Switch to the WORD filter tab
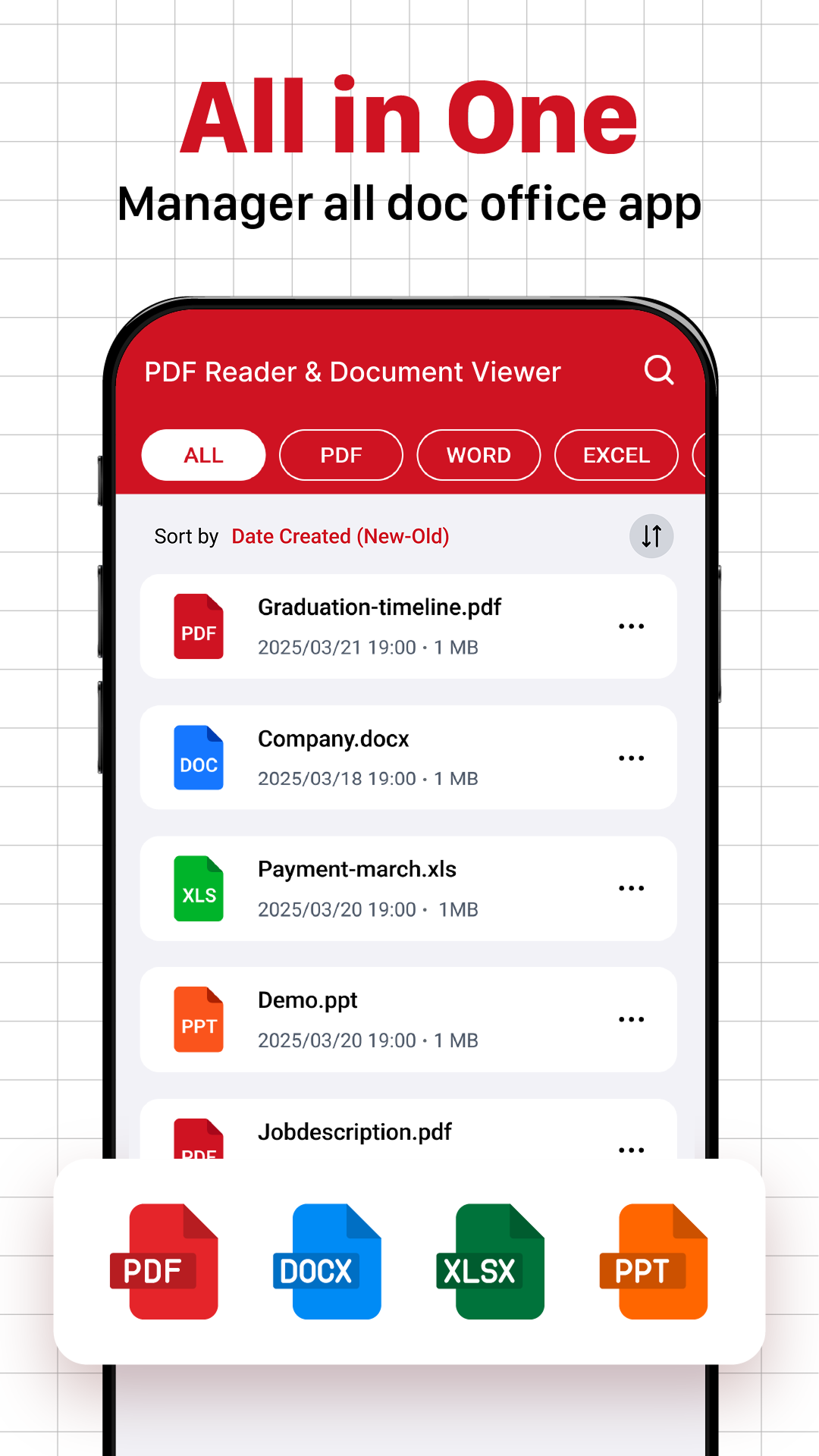The height and width of the screenshot is (1456, 819). click(479, 455)
